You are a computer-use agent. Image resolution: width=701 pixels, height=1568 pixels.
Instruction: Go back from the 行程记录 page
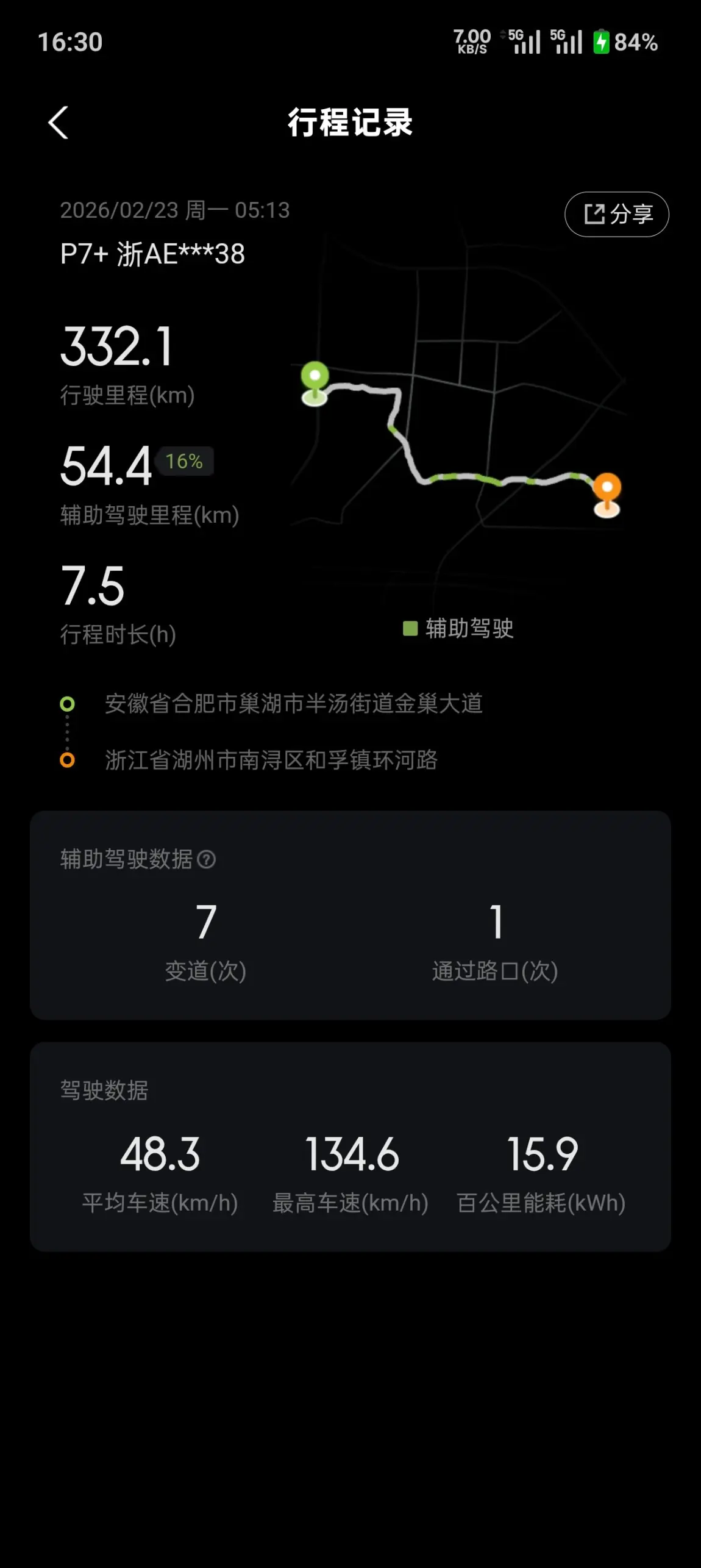[58, 123]
